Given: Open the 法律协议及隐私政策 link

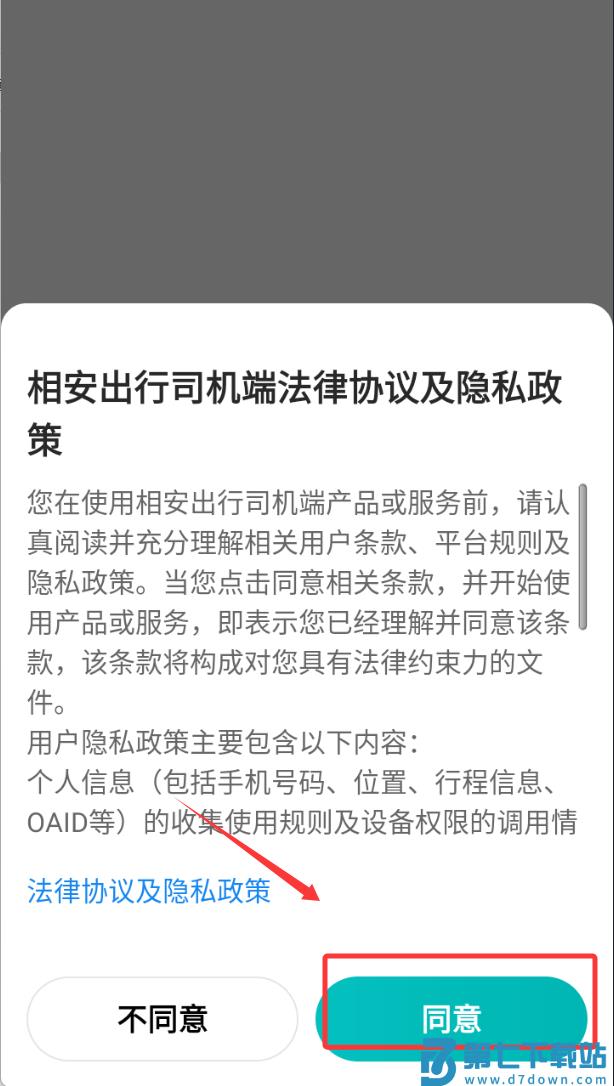Looking at the screenshot, I should tap(149, 890).
